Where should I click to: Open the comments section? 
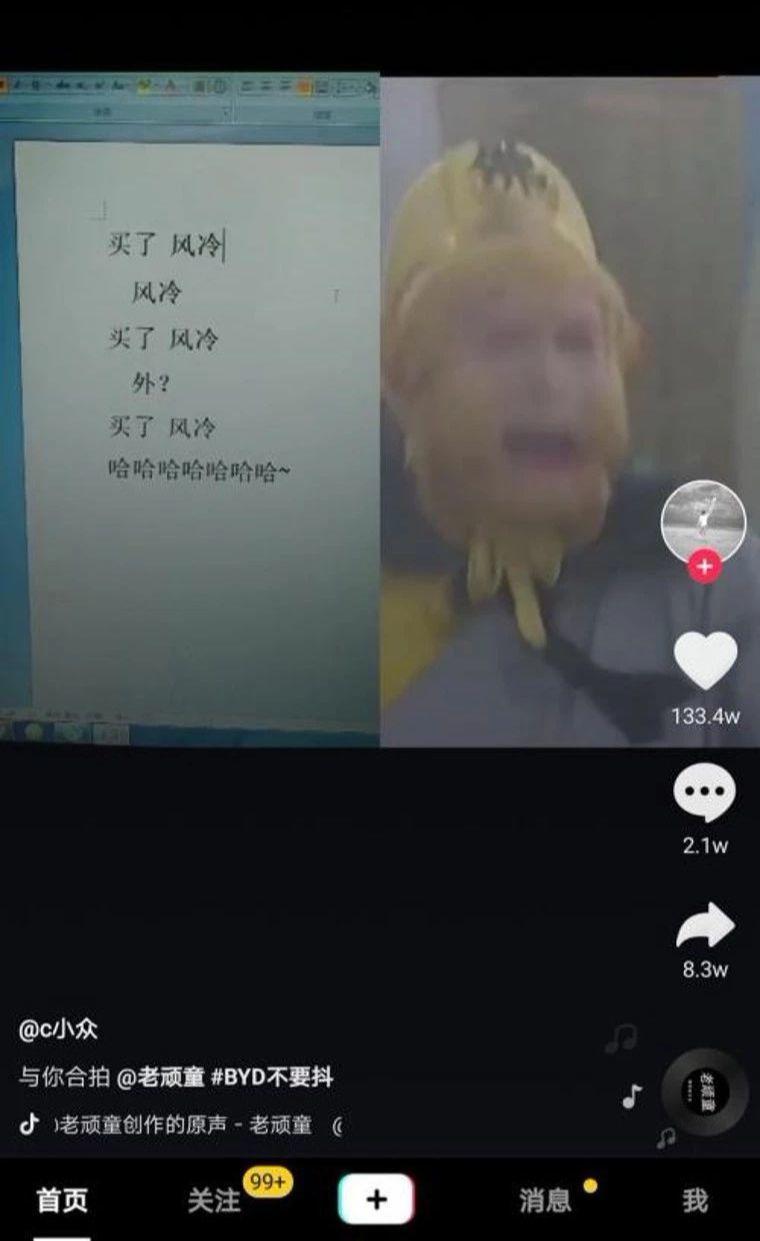click(705, 795)
